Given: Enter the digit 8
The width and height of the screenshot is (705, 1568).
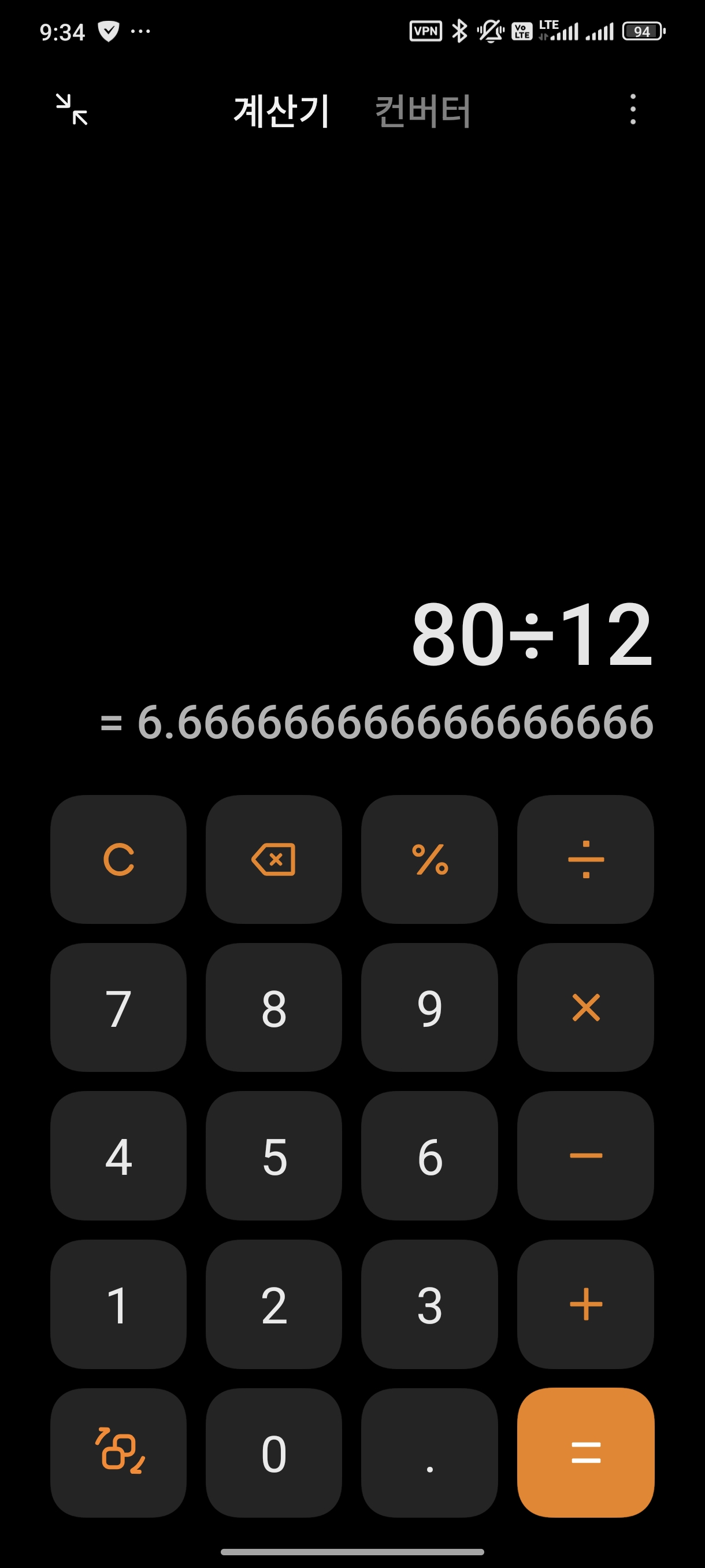Looking at the screenshot, I should (x=274, y=1007).
